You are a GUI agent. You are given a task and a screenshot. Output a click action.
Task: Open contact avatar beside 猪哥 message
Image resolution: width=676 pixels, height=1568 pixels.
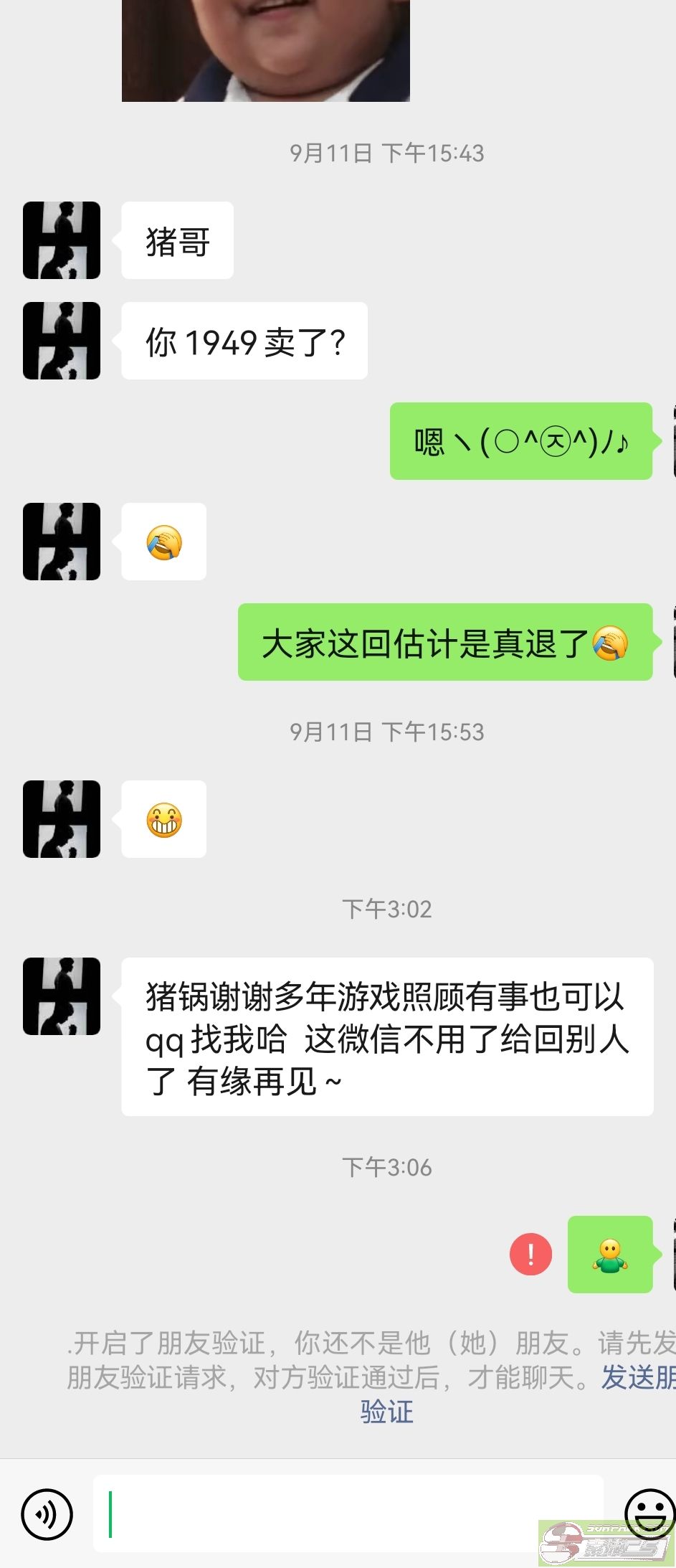point(62,240)
